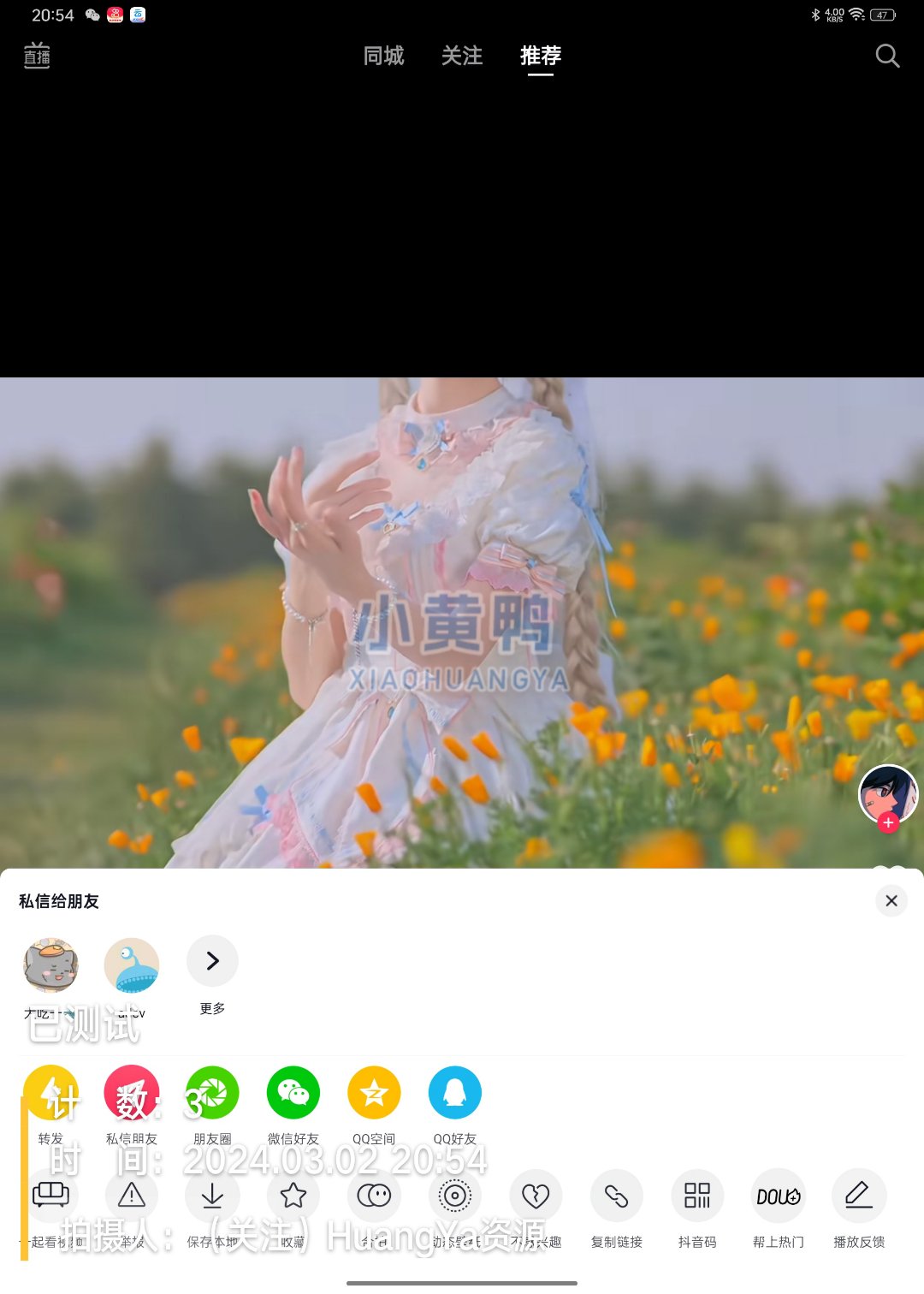
Task: Copy the video link 复制链接
Action: pos(616,1196)
